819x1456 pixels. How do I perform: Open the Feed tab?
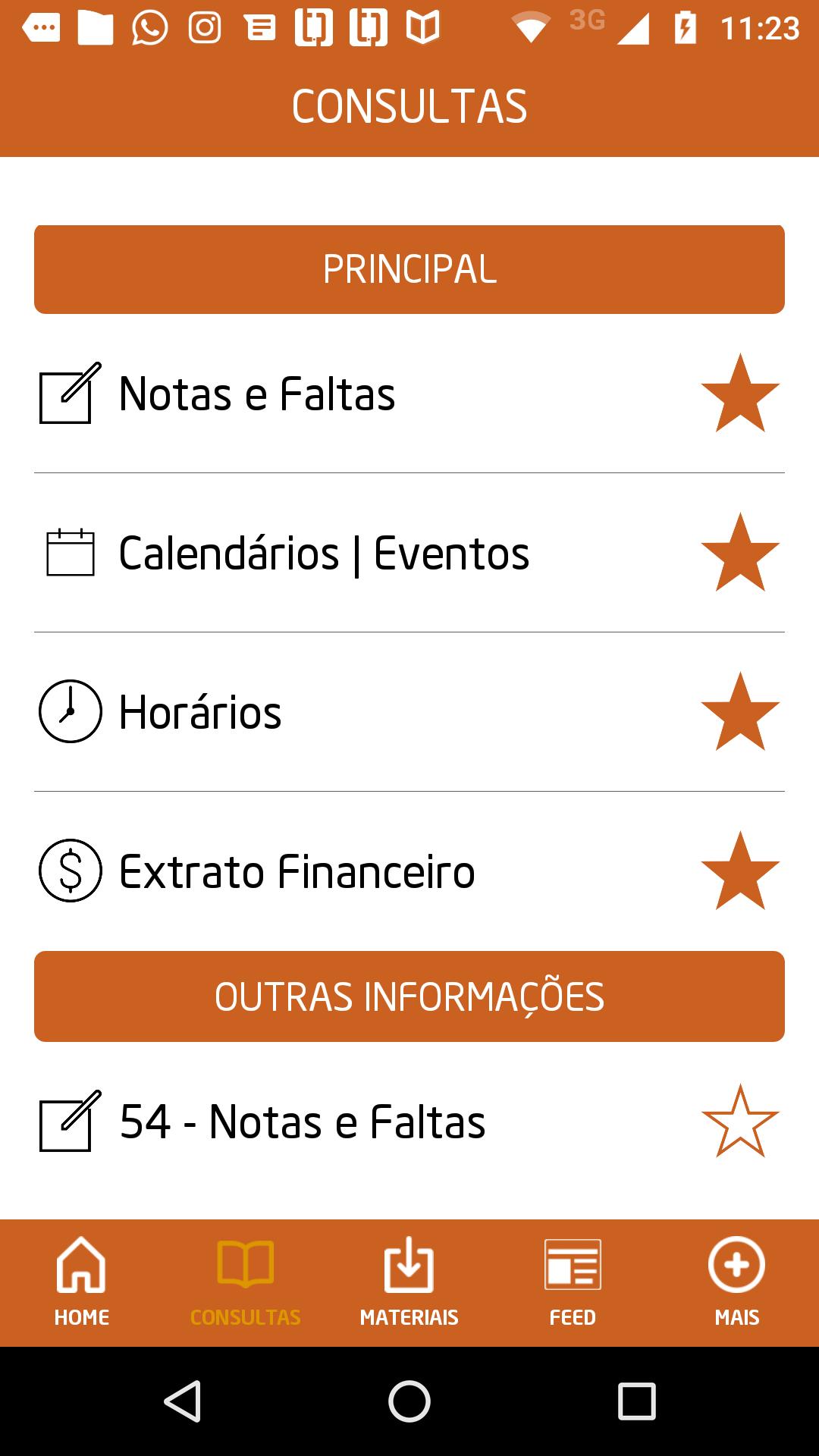[x=573, y=1283]
